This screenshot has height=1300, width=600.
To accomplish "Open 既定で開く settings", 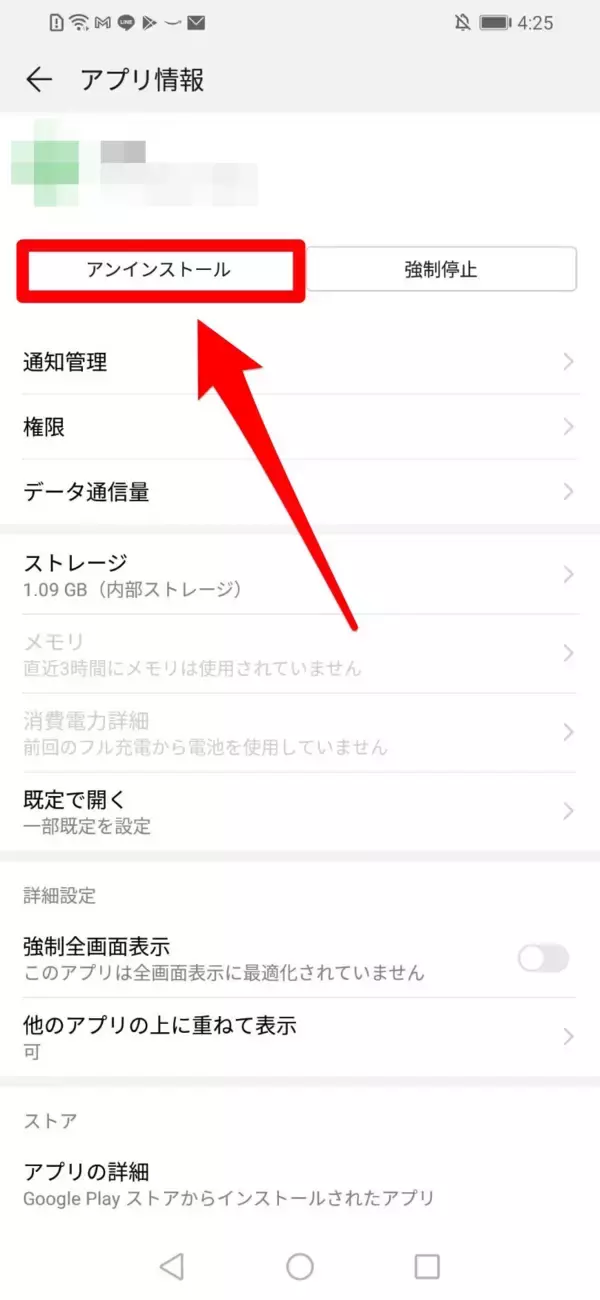I will pyautogui.click(x=300, y=811).
